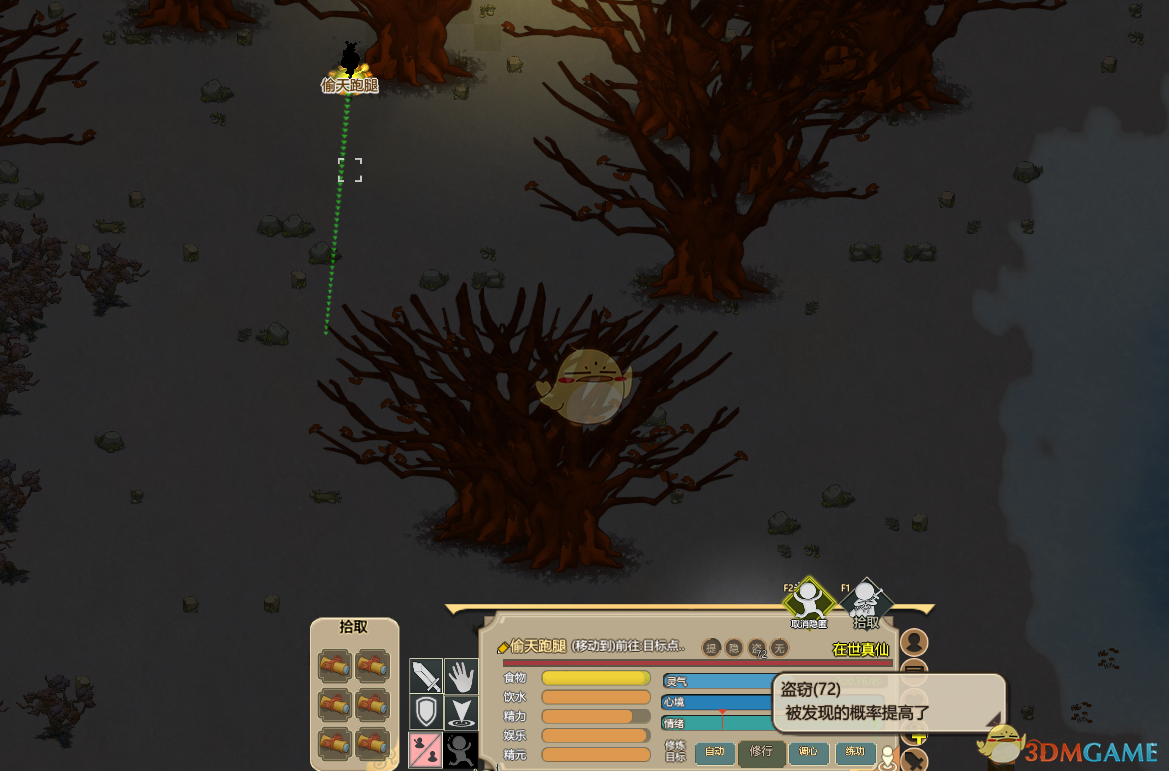Choose the 调心 cultivation goal

coord(808,752)
